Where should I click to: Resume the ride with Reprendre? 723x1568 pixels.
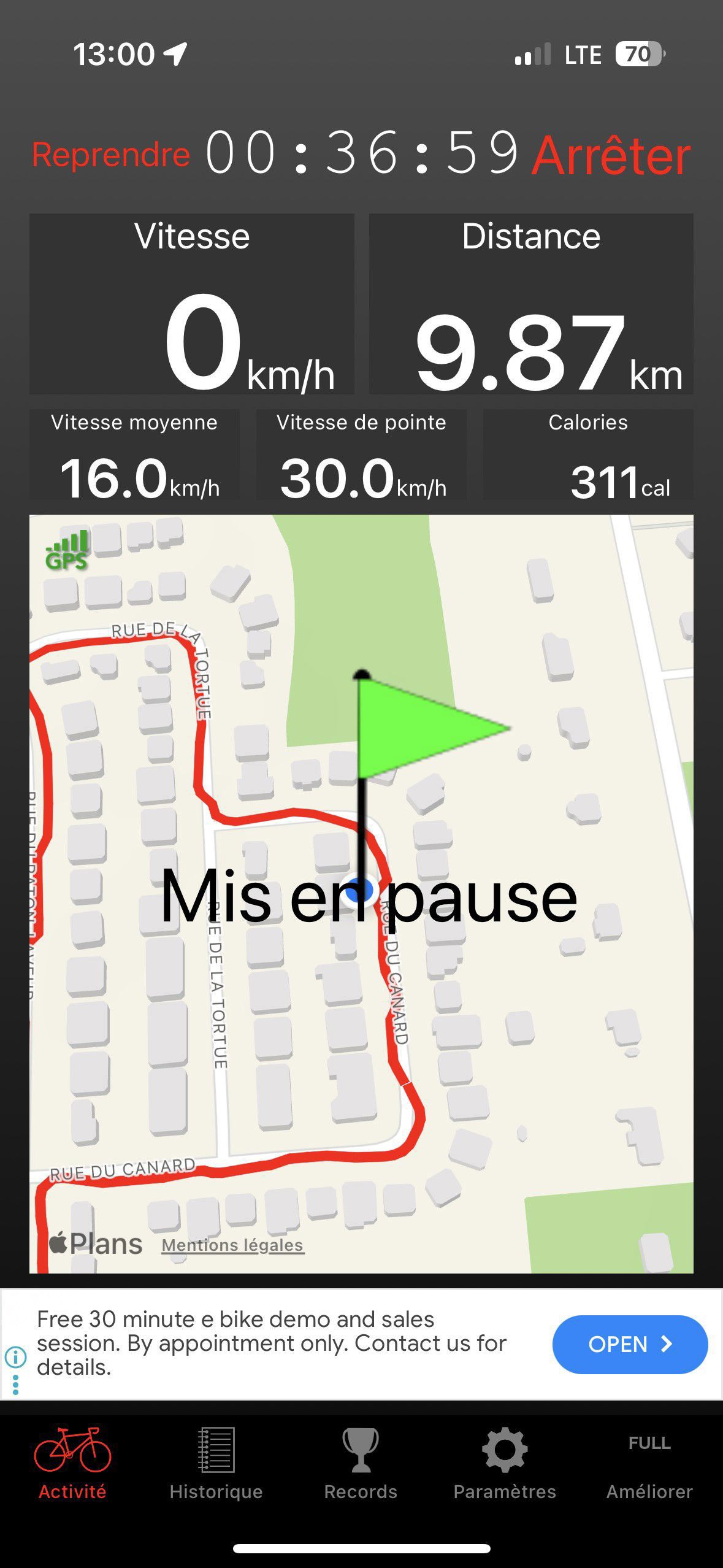tap(110, 154)
